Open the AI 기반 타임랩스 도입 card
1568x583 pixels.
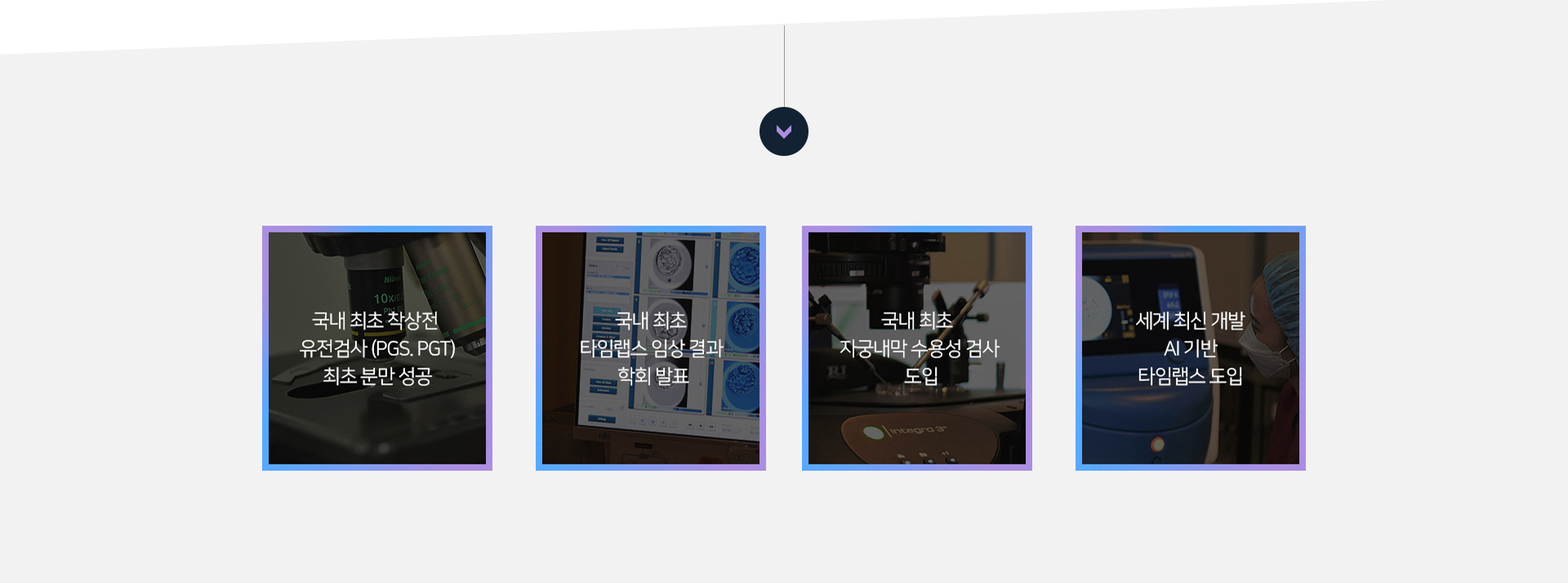pyautogui.click(x=1190, y=348)
